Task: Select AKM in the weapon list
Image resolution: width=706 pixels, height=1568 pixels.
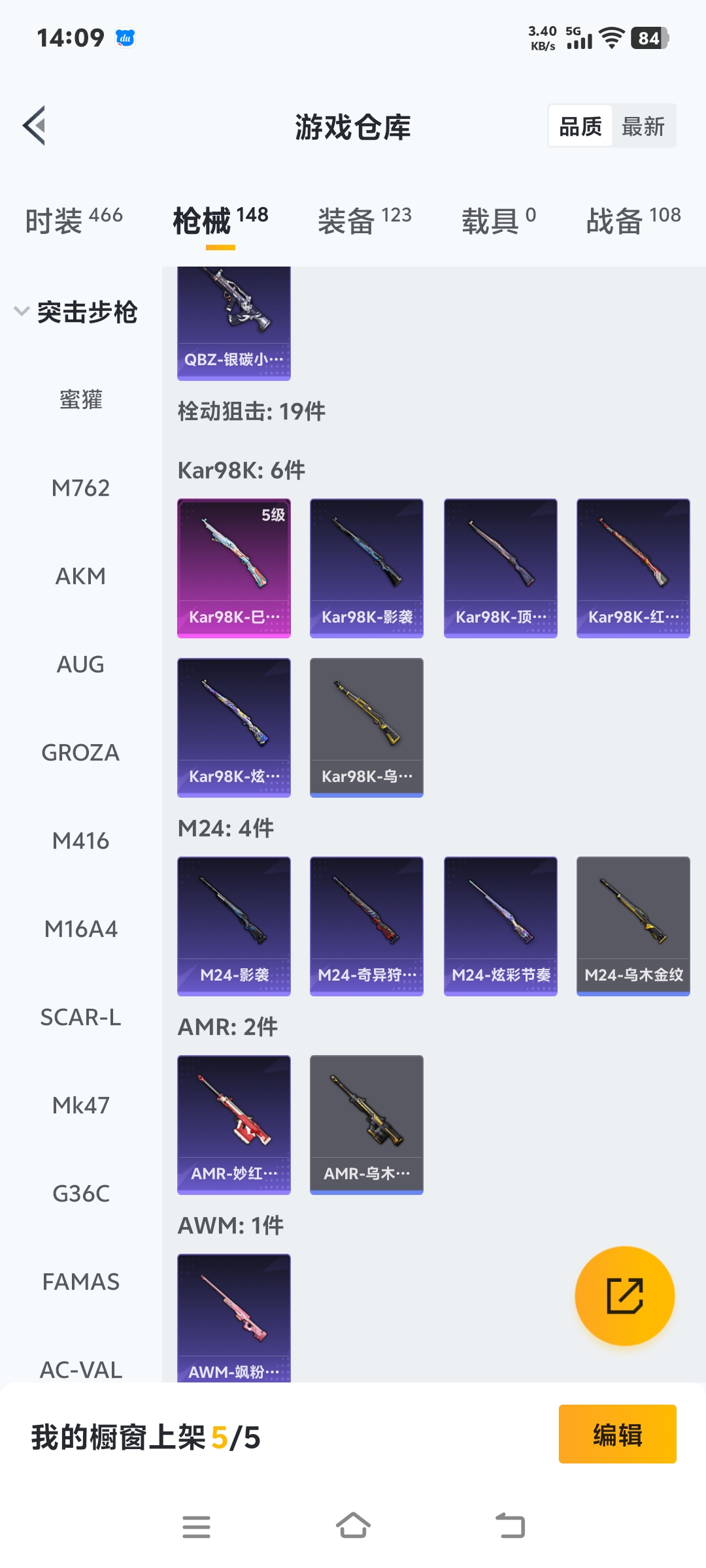Action: pyautogui.click(x=80, y=576)
